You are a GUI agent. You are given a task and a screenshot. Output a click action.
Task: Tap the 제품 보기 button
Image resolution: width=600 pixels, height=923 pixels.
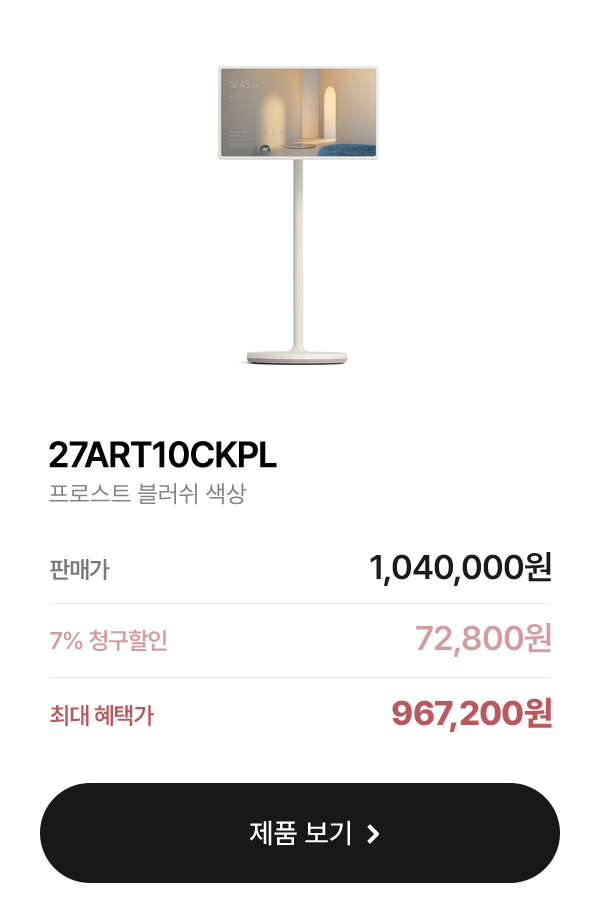pyautogui.click(x=300, y=833)
